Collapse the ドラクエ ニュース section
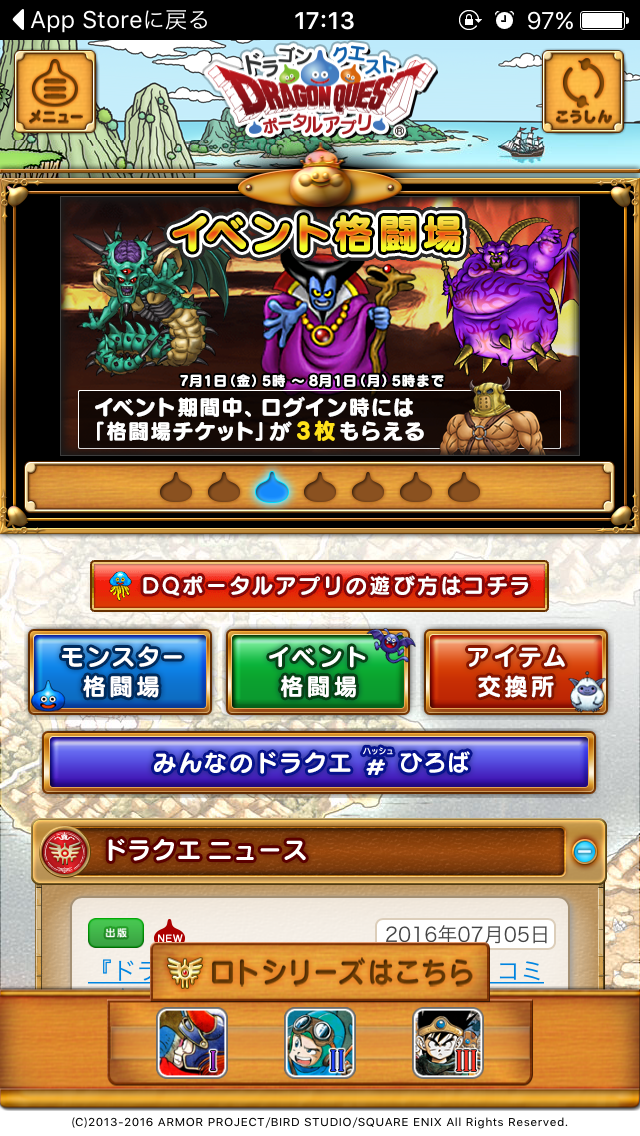 point(585,851)
